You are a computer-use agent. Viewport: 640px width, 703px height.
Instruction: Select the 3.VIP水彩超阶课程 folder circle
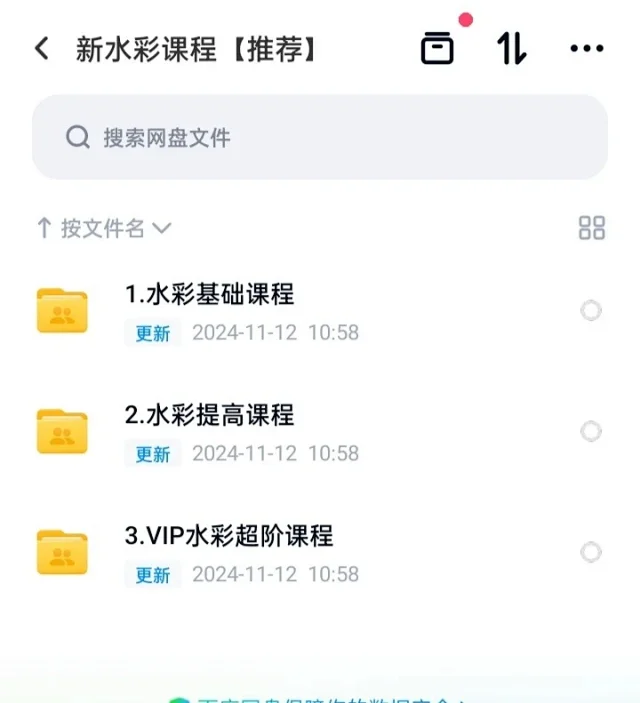[591, 552]
